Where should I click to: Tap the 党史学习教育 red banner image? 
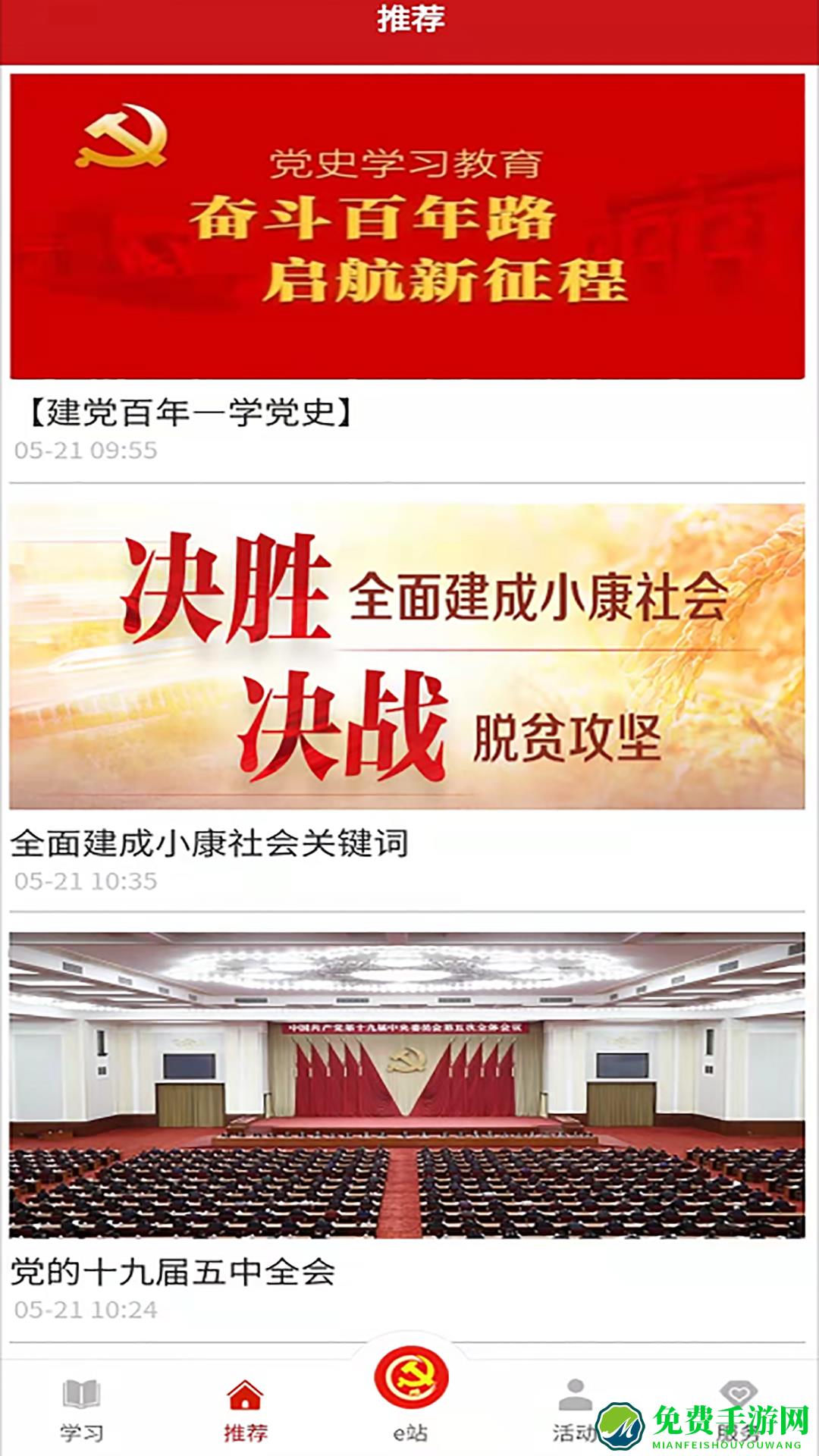[409, 224]
